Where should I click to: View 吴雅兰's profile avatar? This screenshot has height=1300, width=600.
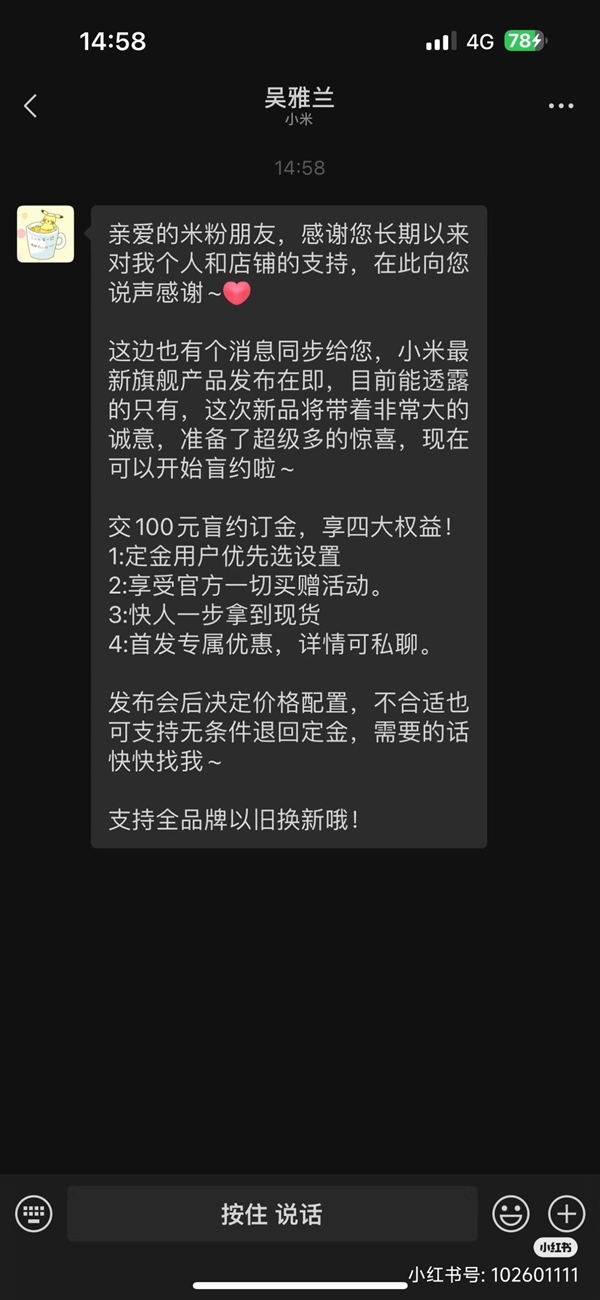pos(45,234)
